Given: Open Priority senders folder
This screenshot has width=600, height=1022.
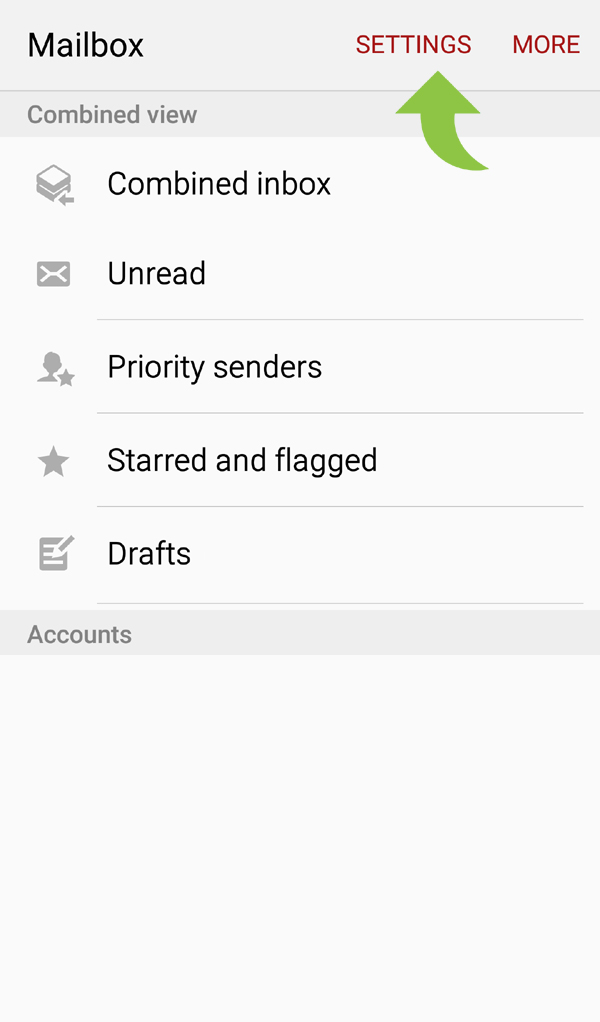Looking at the screenshot, I should [300, 367].
